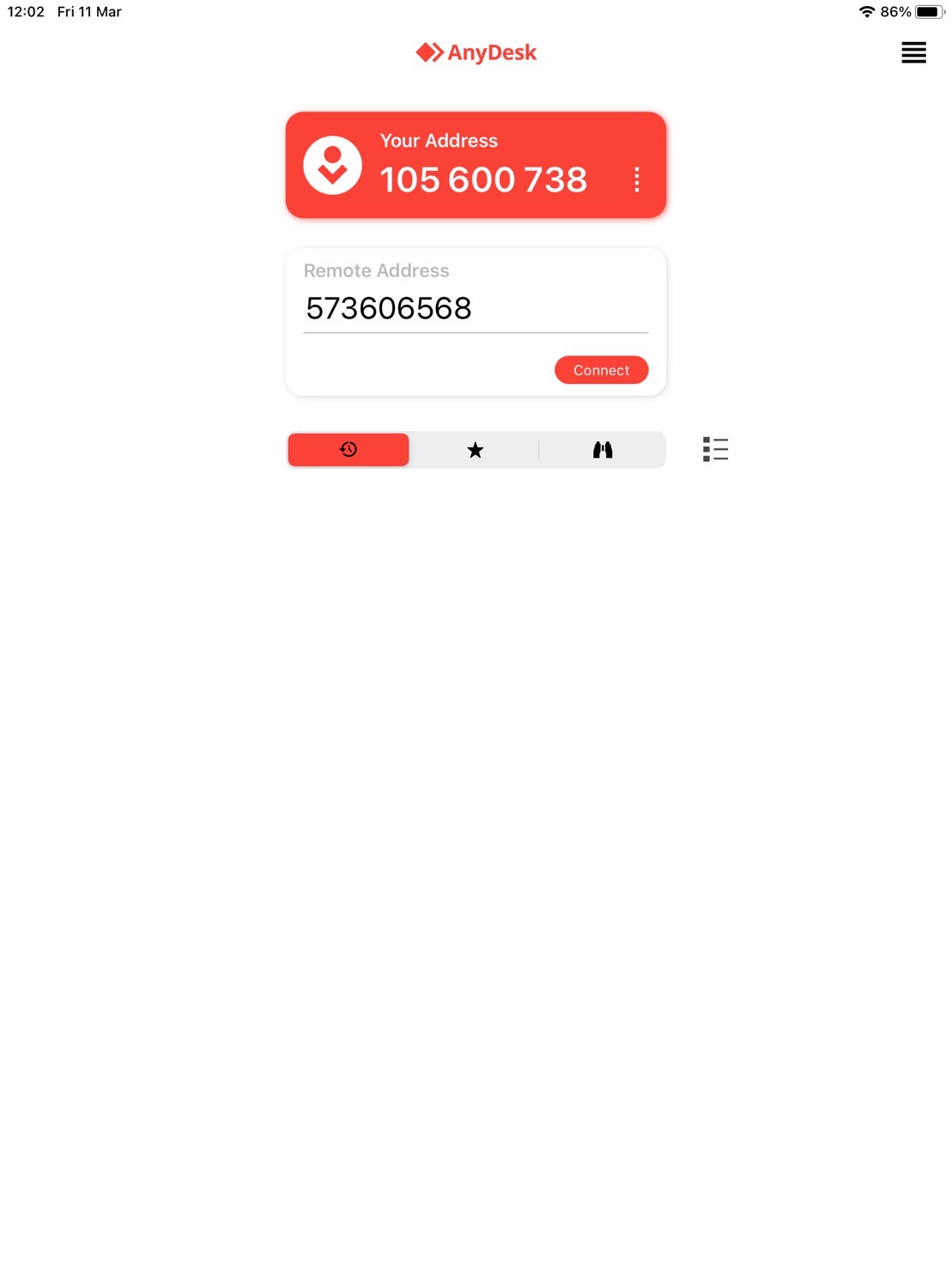Open Your Address options menu
Screen dimensions: 952x1270
636,179
